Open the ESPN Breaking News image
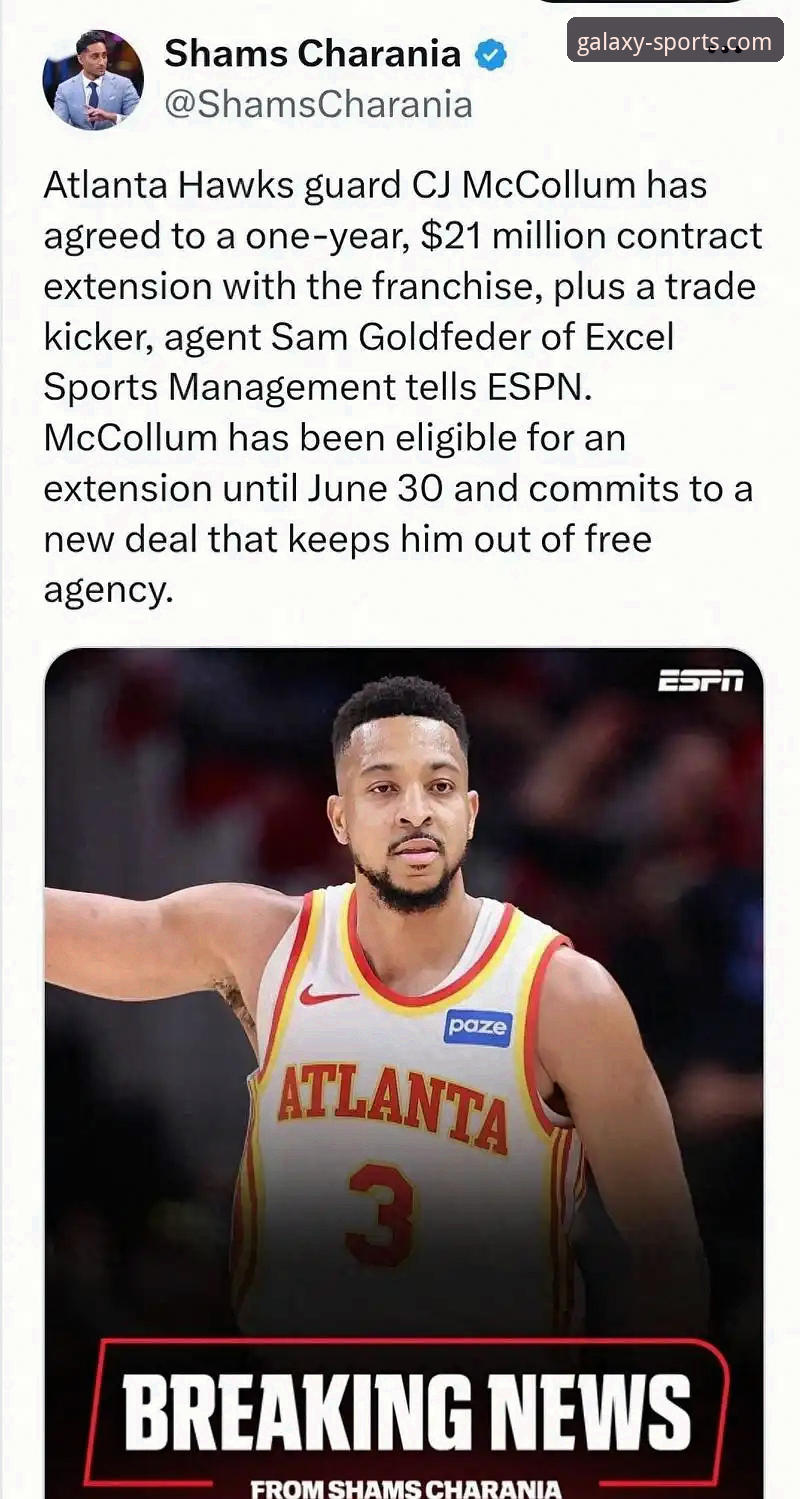 click(404, 1072)
